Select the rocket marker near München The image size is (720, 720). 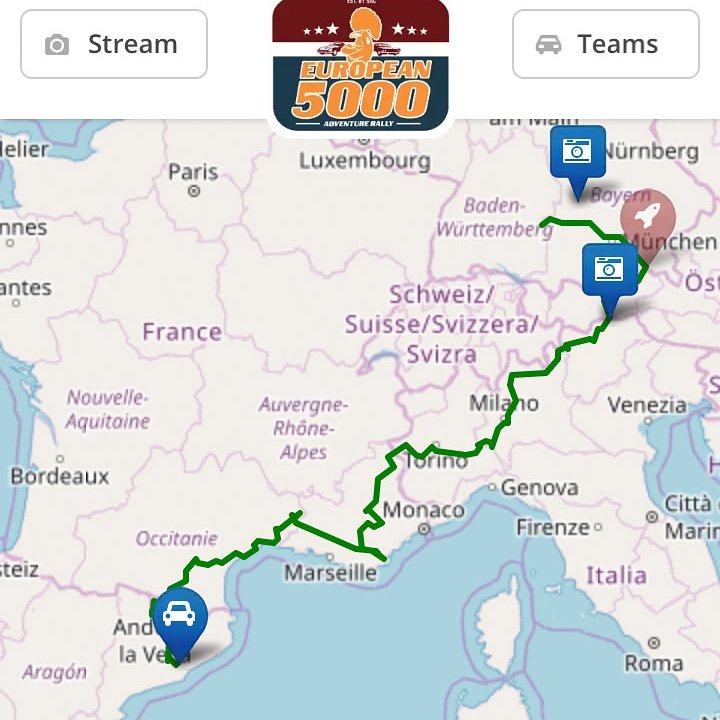pyautogui.click(x=647, y=215)
